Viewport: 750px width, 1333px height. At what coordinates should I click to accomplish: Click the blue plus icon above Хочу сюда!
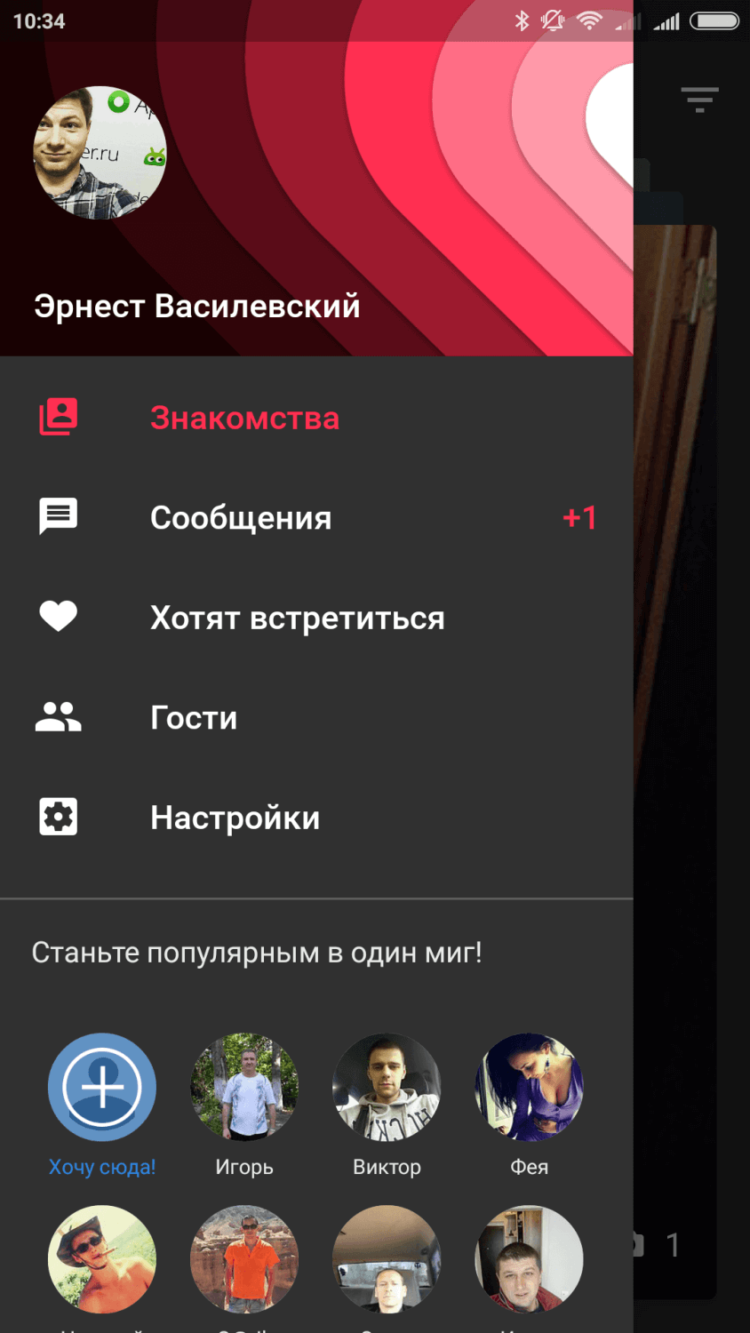point(101,1087)
